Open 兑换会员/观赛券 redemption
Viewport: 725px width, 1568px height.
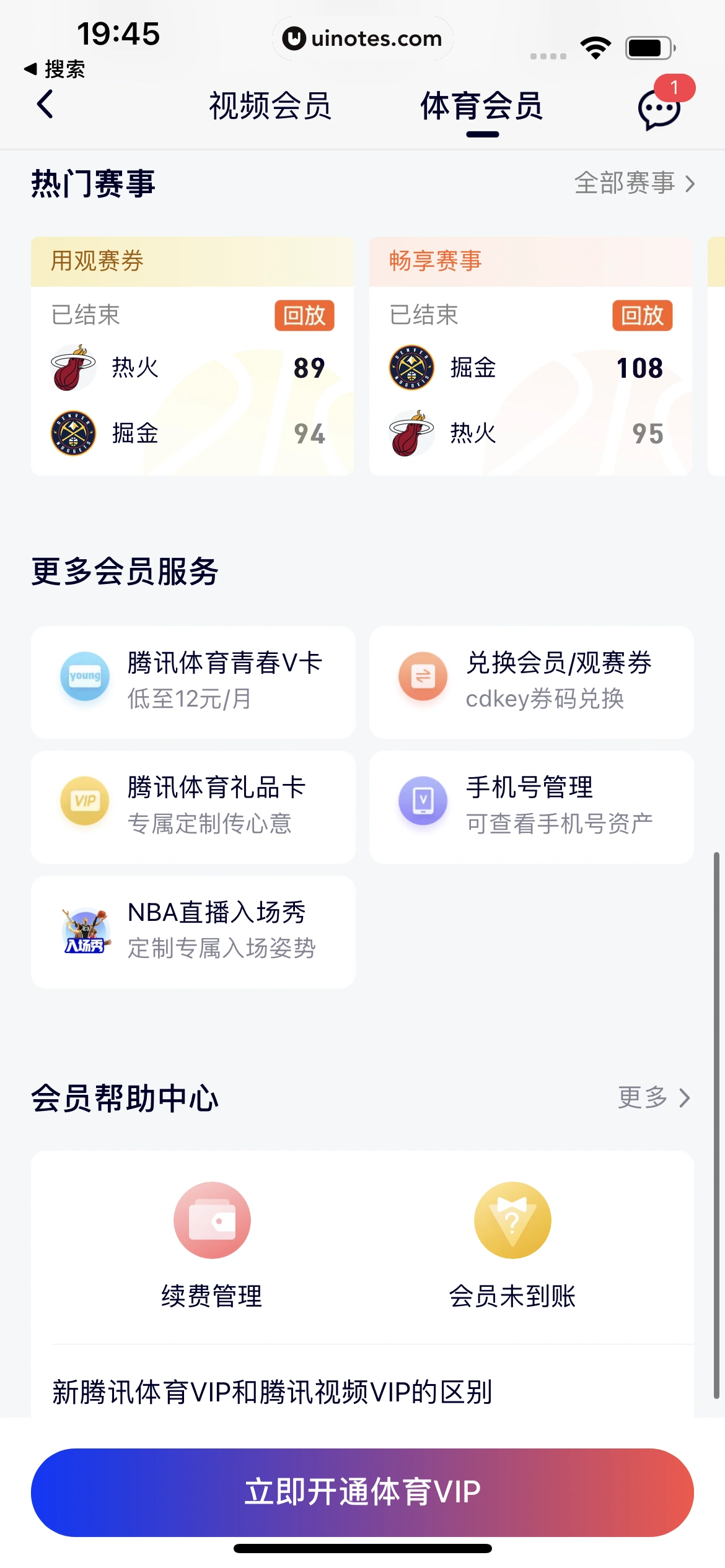click(531, 681)
